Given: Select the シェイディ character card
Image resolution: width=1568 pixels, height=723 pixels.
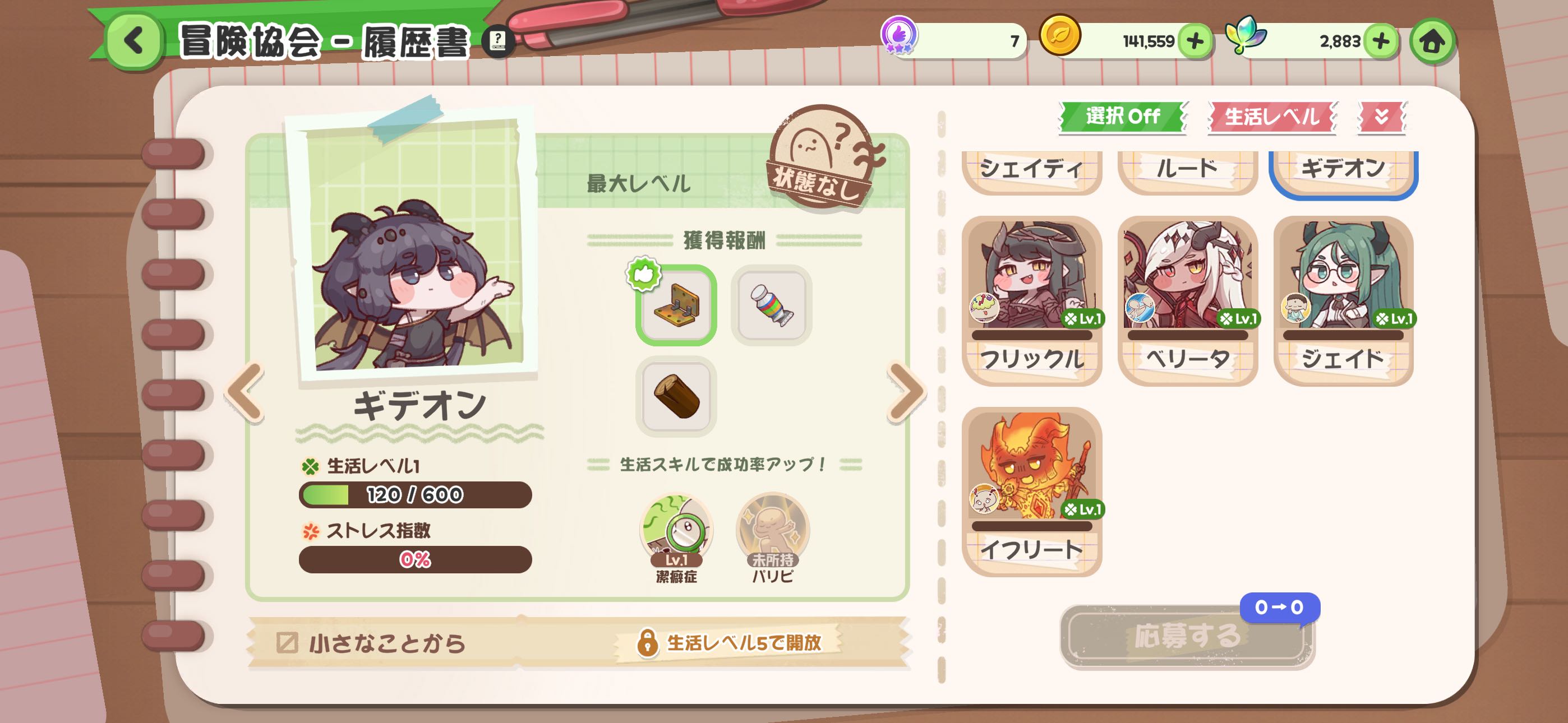Looking at the screenshot, I should tap(1031, 169).
